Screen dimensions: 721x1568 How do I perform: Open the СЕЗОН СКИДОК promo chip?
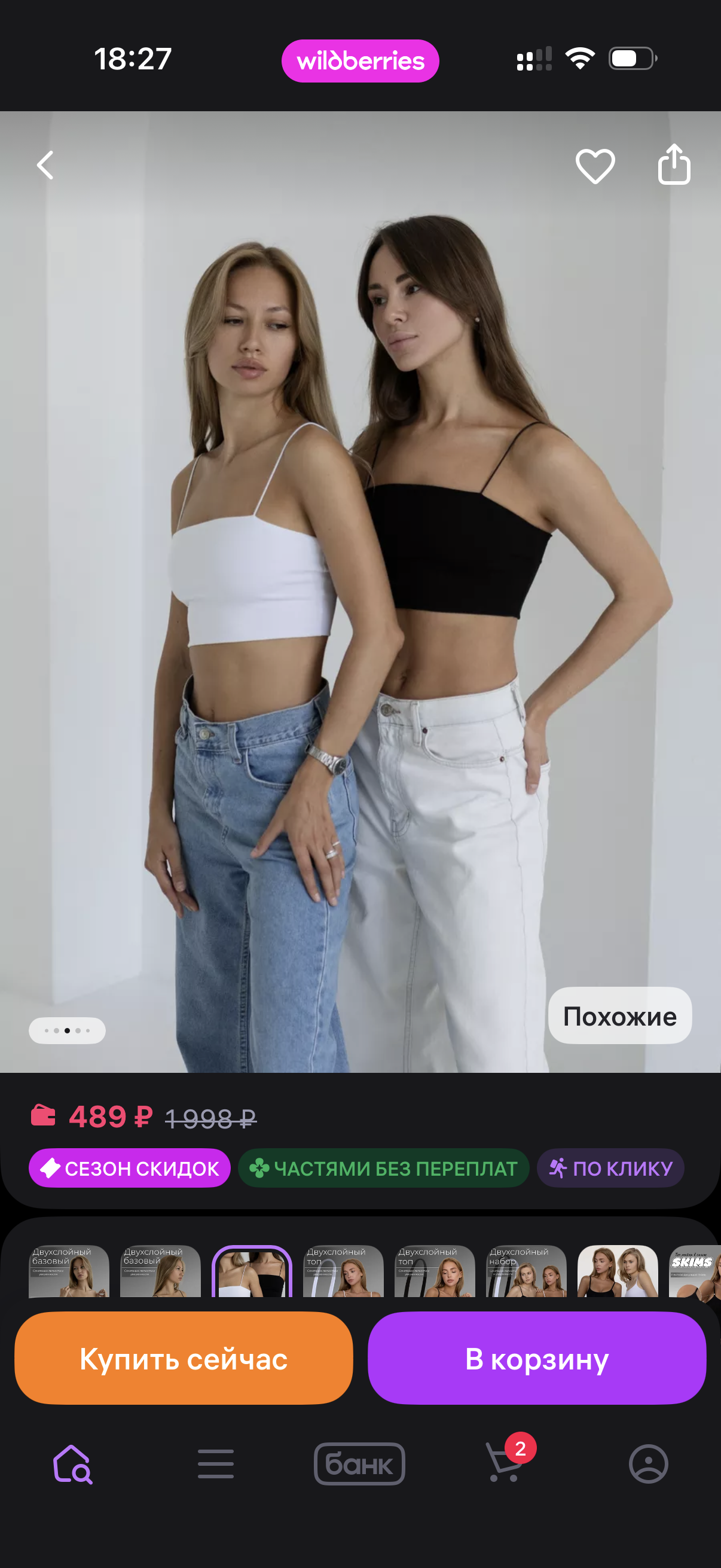click(130, 1168)
